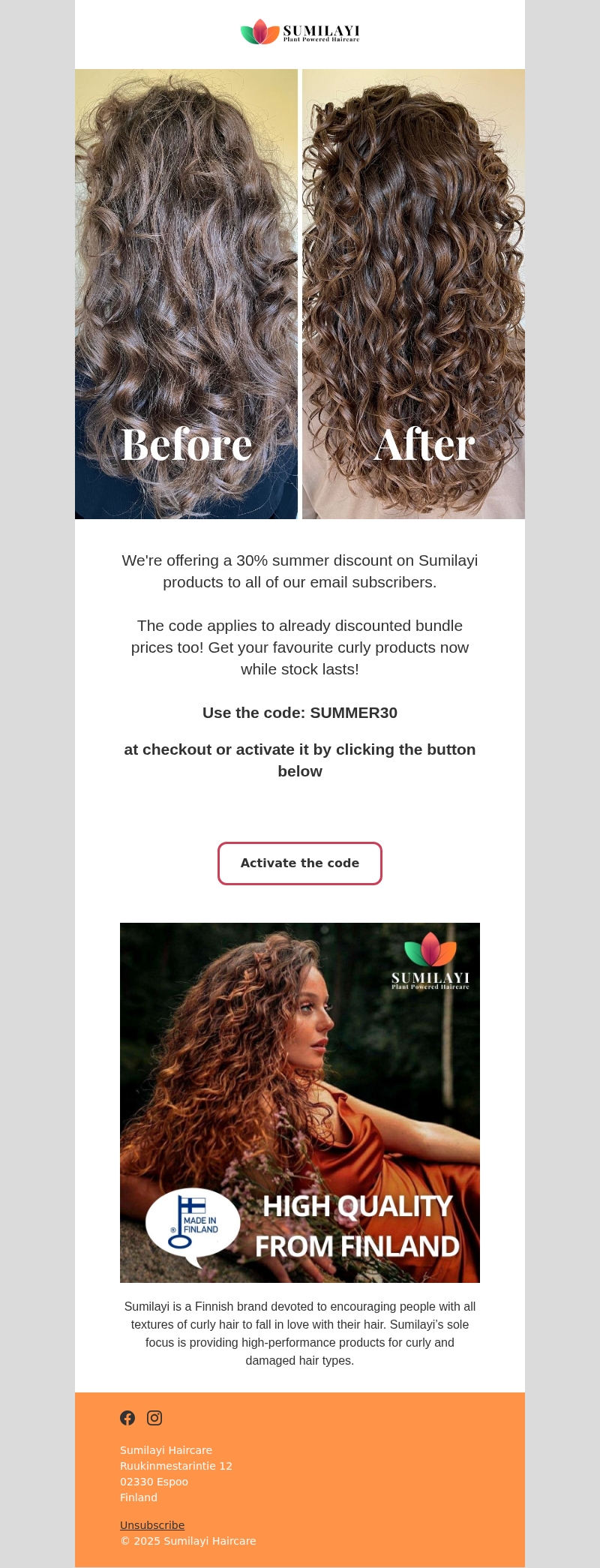Open Sumilayi's Instagram profile
This screenshot has height=1568, width=600.
click(154, 1417)
